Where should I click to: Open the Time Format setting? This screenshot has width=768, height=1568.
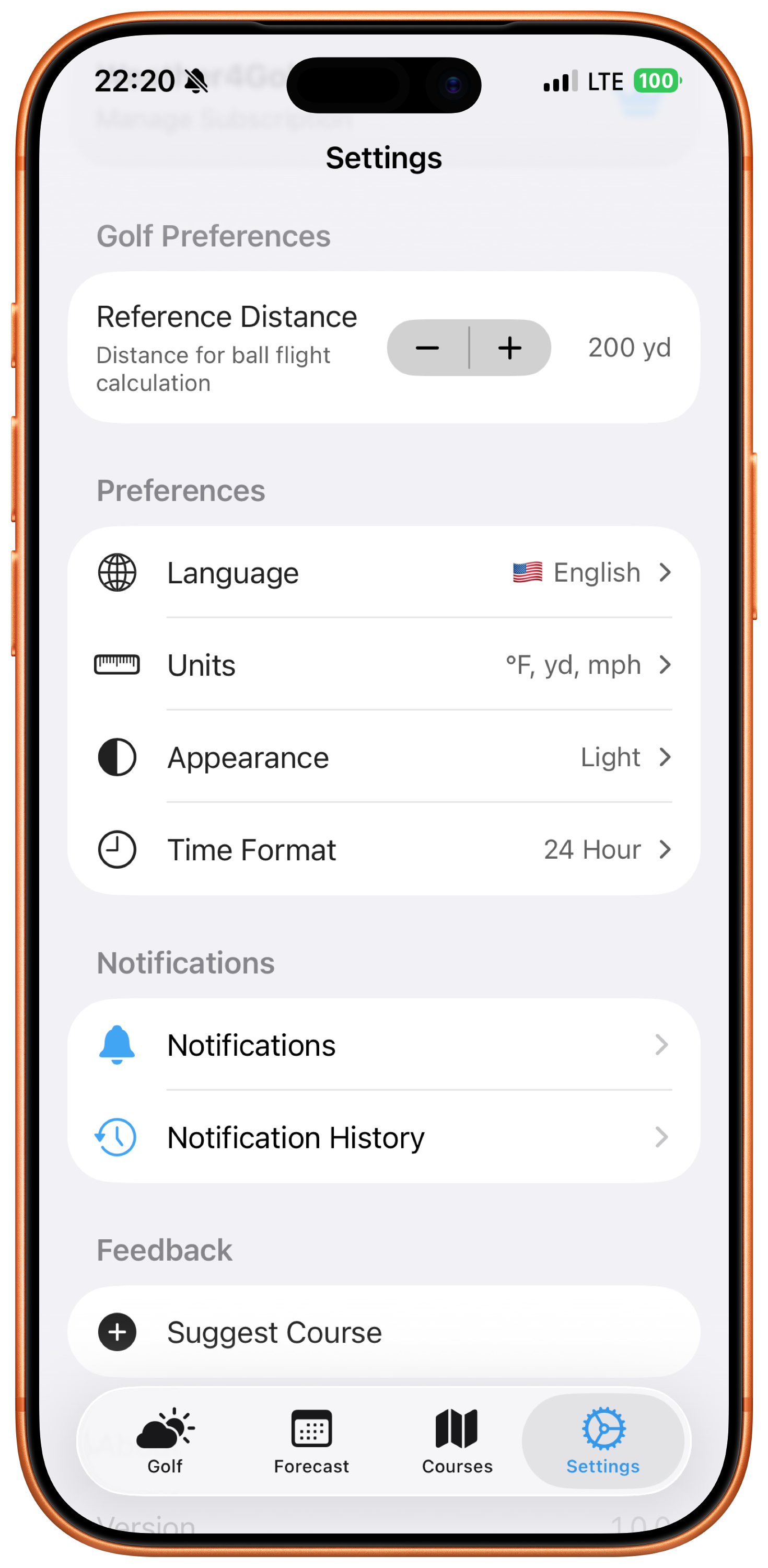[383, 850]
